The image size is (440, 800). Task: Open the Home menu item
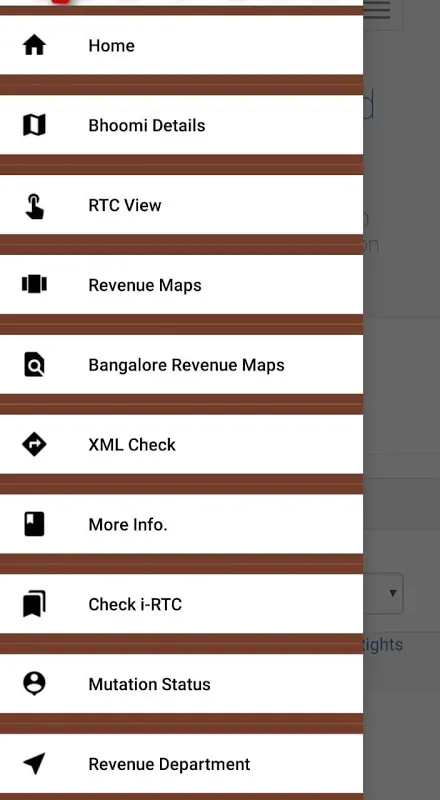pyautogui.click(x=181, y=45)
